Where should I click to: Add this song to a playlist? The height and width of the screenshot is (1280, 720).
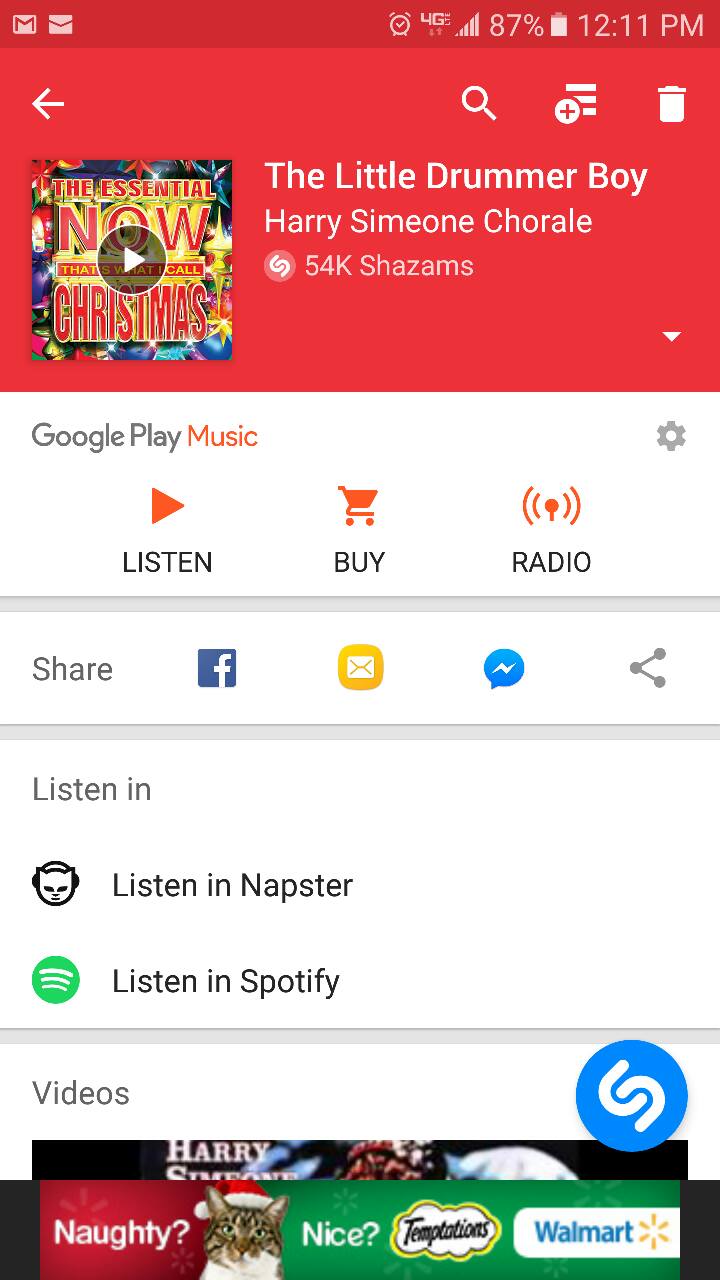pos(576,103)
